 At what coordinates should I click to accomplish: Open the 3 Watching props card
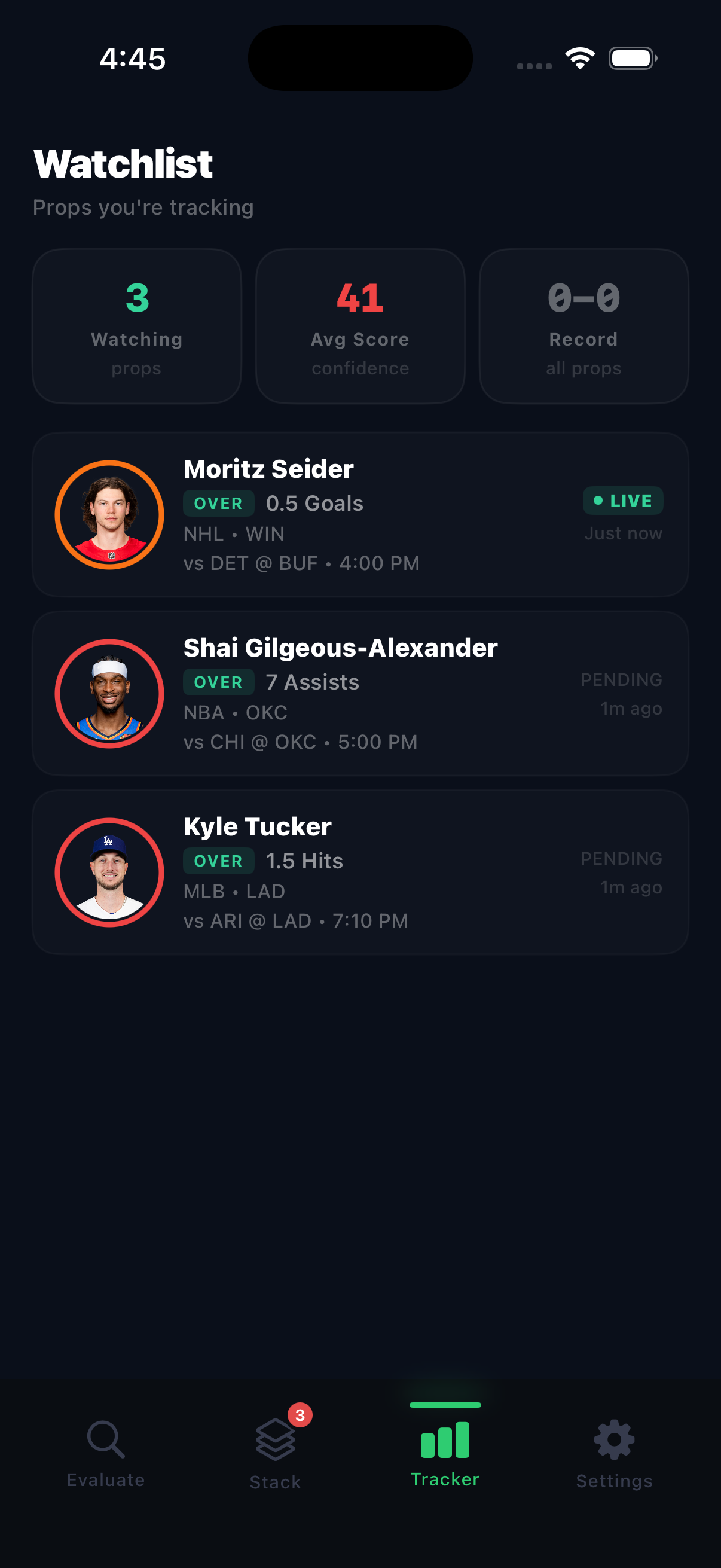click(136, 325)
